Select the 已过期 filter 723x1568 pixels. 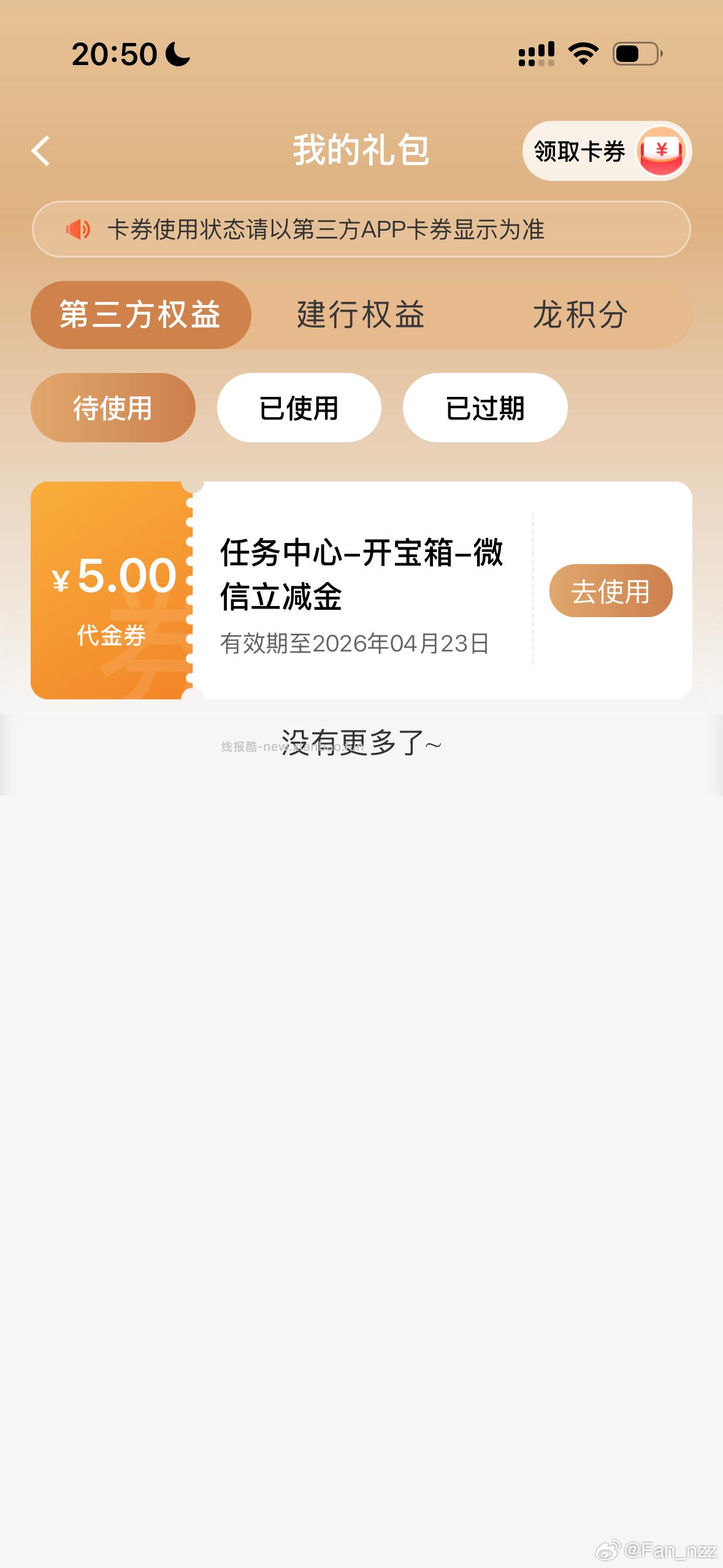pyautogui.click(x=484, y=407)
